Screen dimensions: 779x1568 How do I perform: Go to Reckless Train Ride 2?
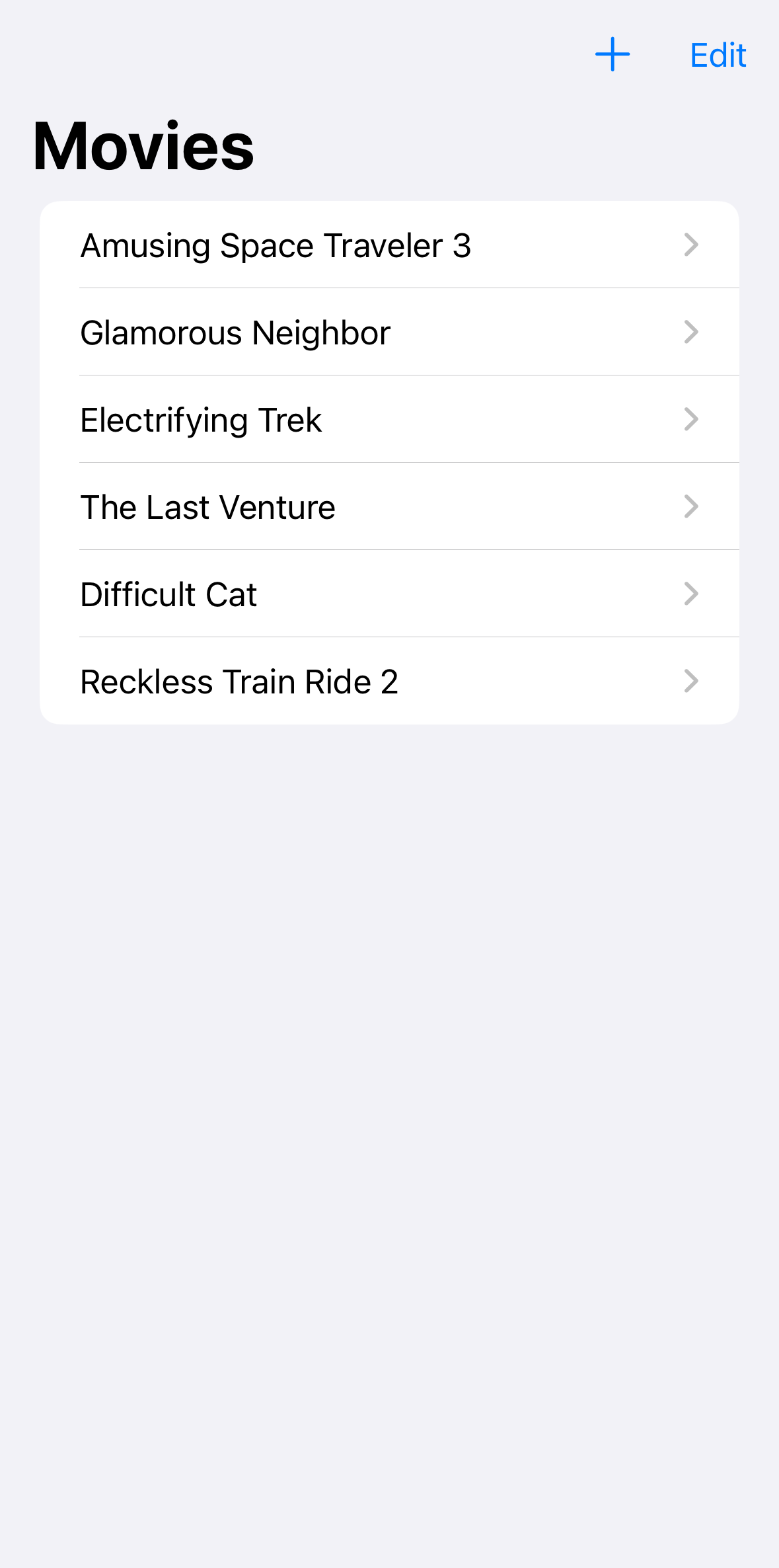389,682
